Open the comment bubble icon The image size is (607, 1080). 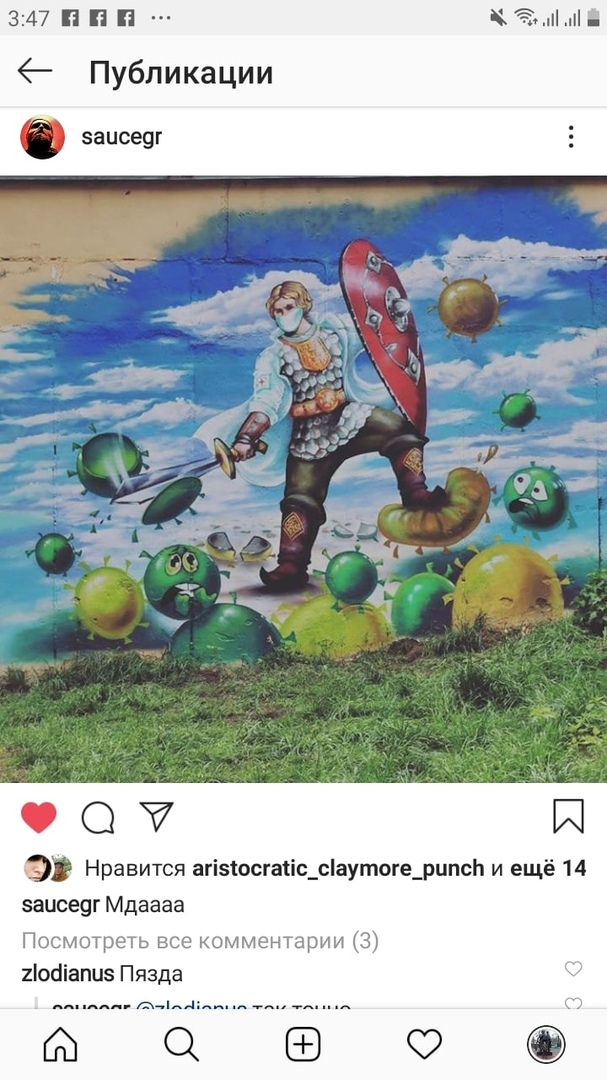point(98,817)
